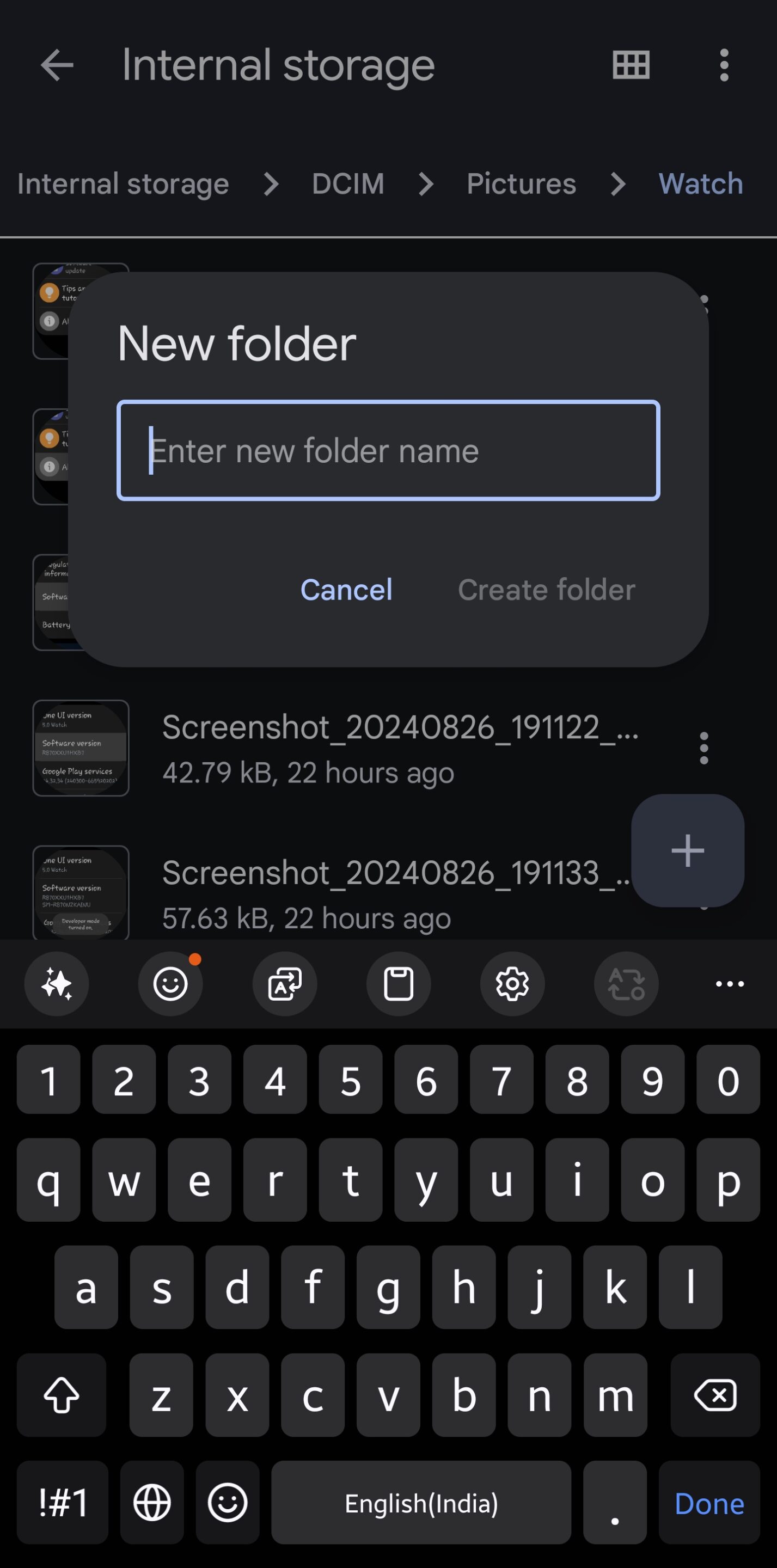777x1568 pixels.
Task: Open the AI sparkle keyboard tool
Action: click(x=57, y=984)
